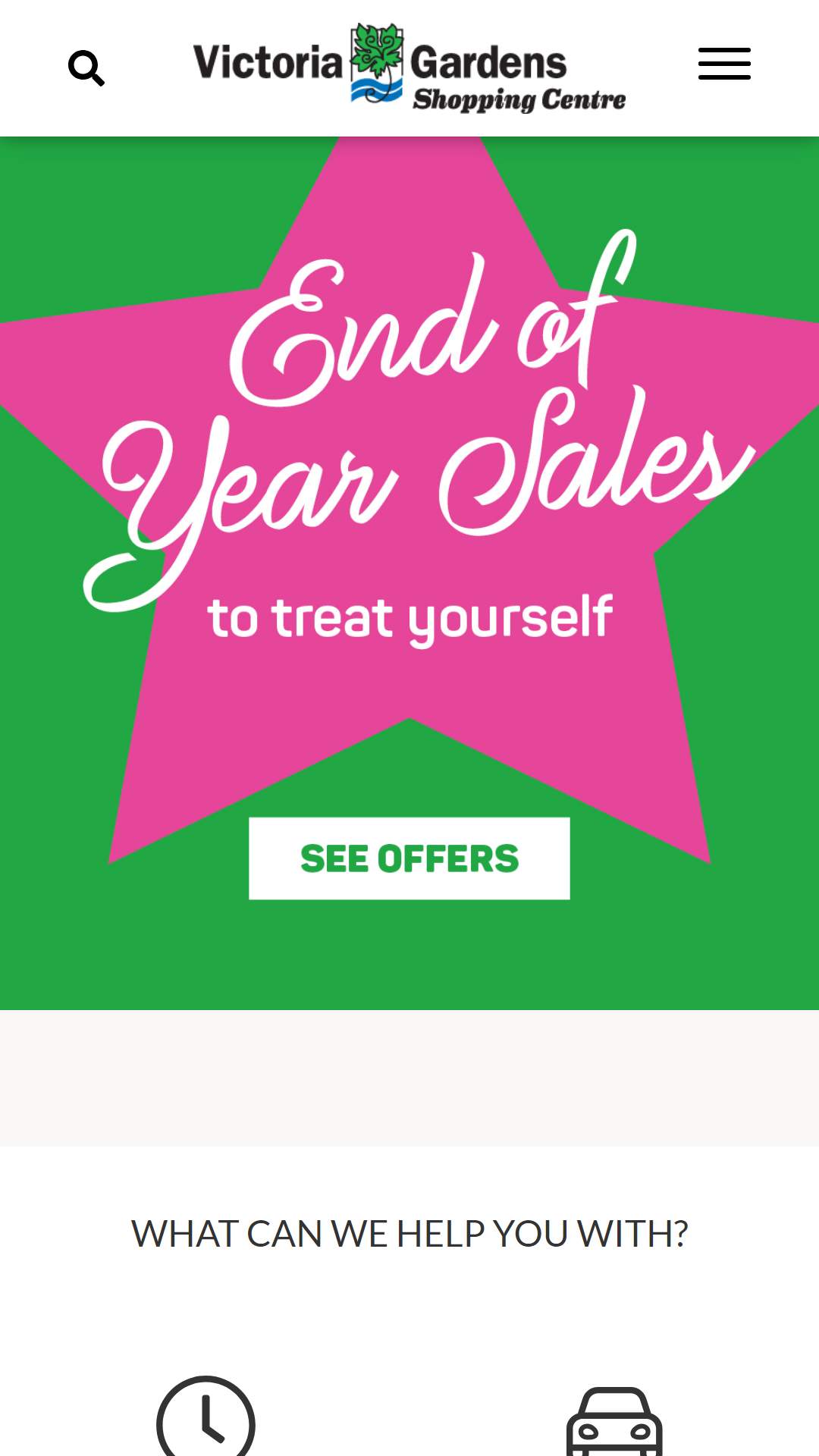Go to homepage via Victoria Gardens logo
This screenshot has height=1456, width=819.
[409, 68]
